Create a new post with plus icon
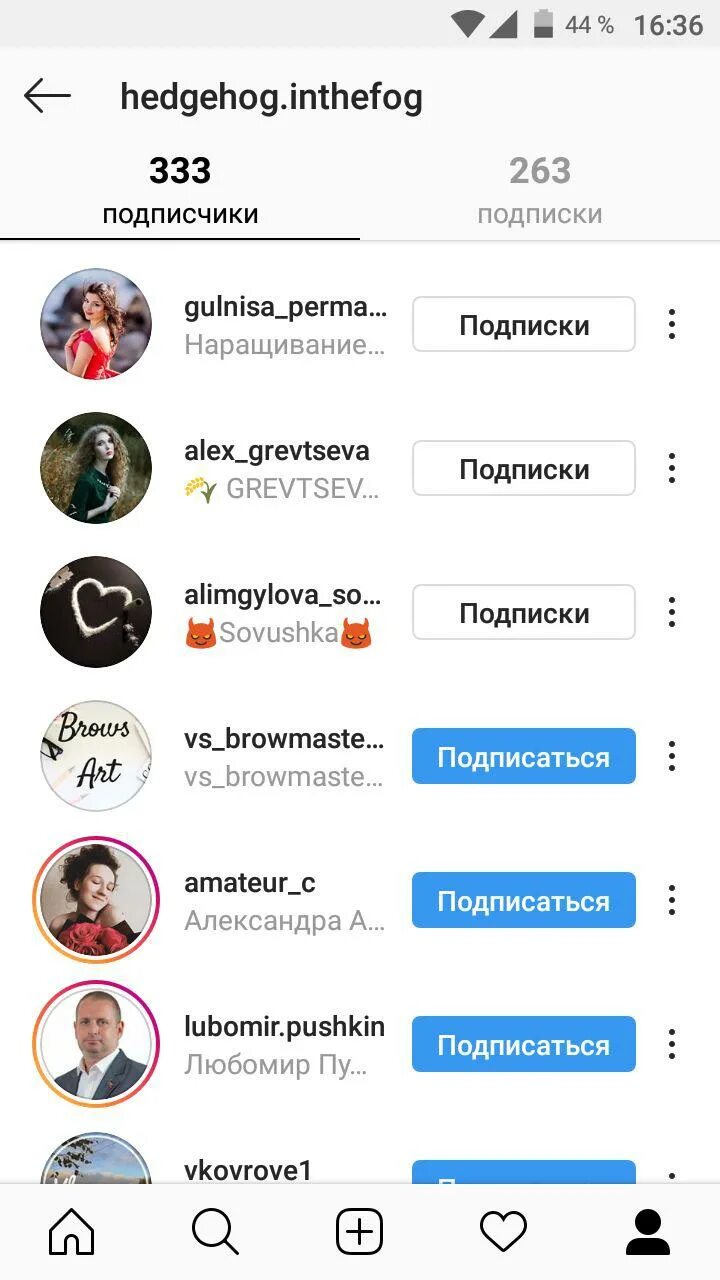 tap(359, 1232)
